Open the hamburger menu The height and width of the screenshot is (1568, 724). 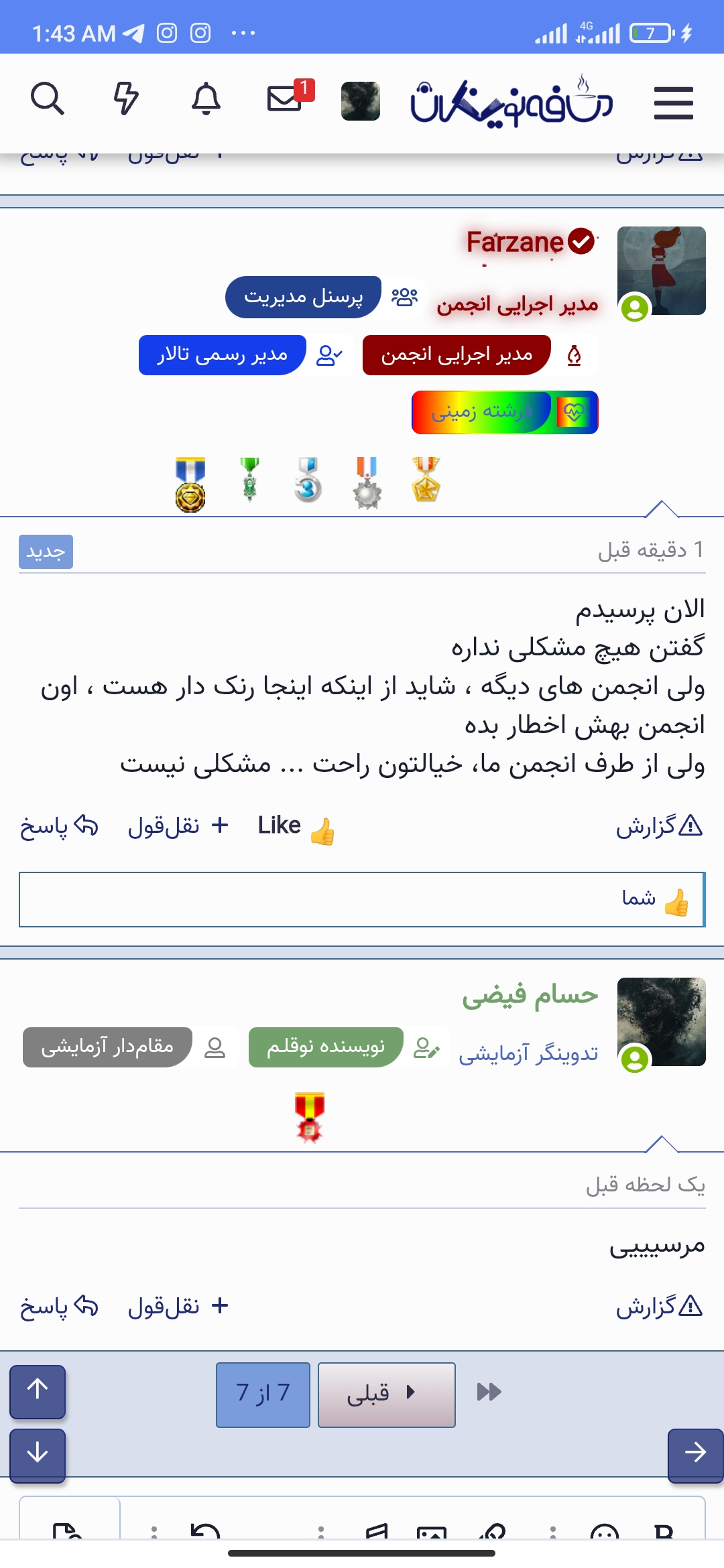click(673, 103)
